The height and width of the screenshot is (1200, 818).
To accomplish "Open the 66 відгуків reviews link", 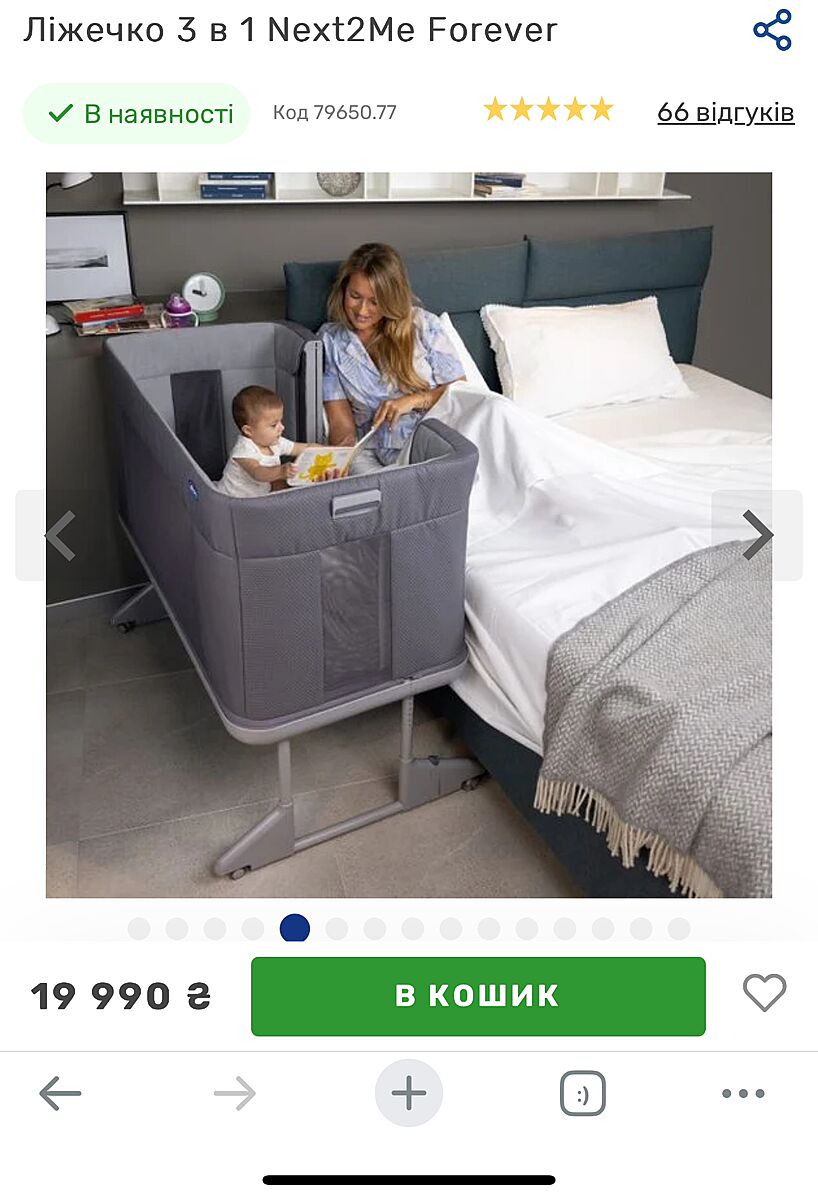I will [x=725, y=112].
